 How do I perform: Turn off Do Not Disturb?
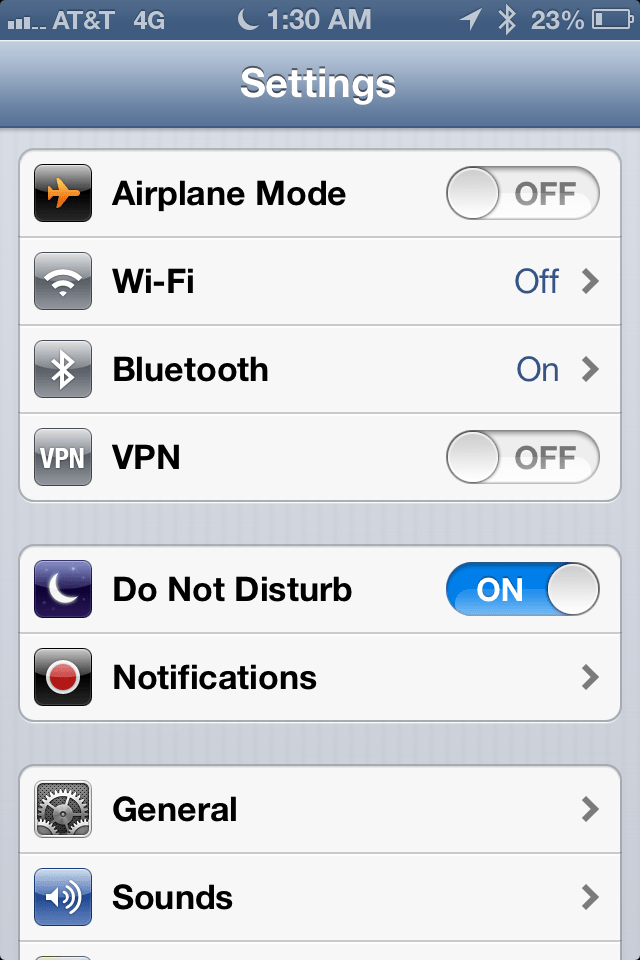pyautogui.click(x=522, y=589)
